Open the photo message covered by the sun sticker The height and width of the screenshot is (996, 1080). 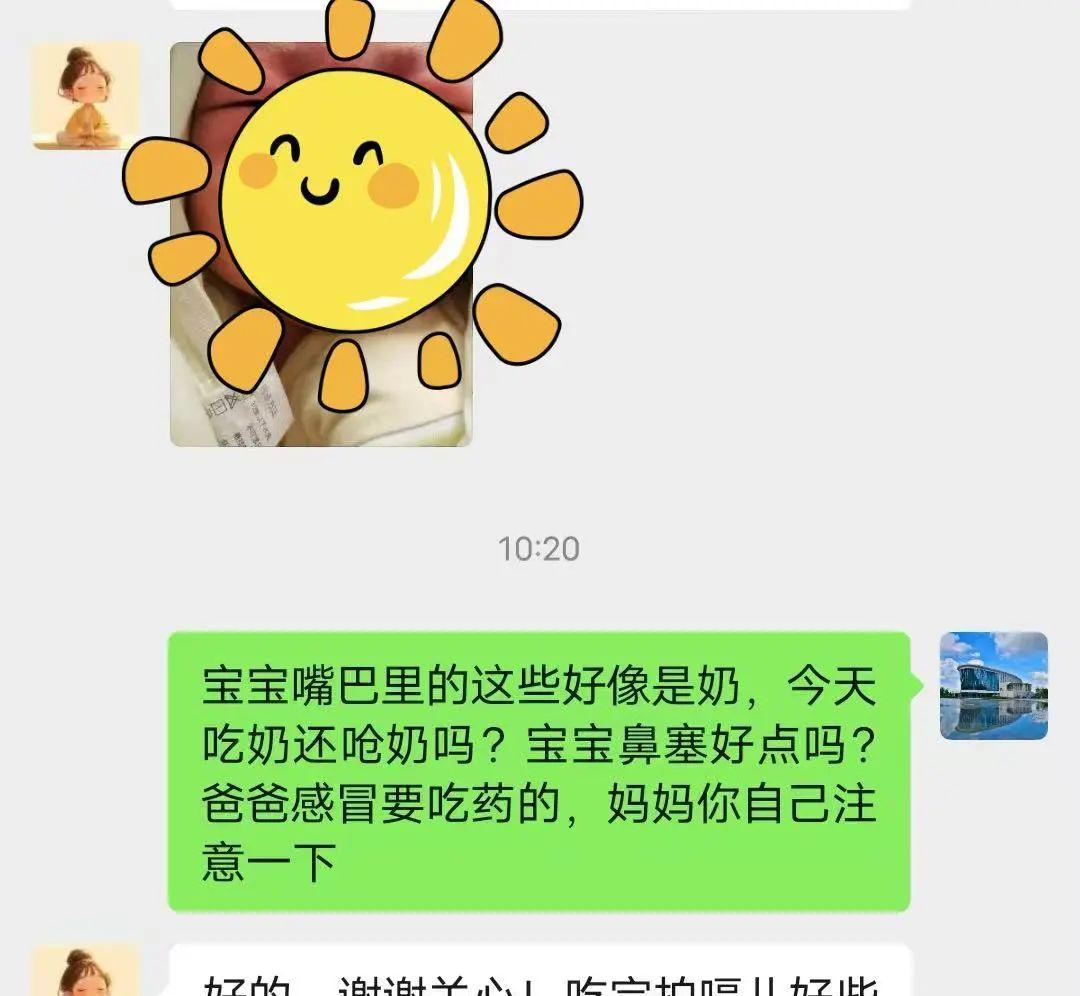tap(321, 244)
